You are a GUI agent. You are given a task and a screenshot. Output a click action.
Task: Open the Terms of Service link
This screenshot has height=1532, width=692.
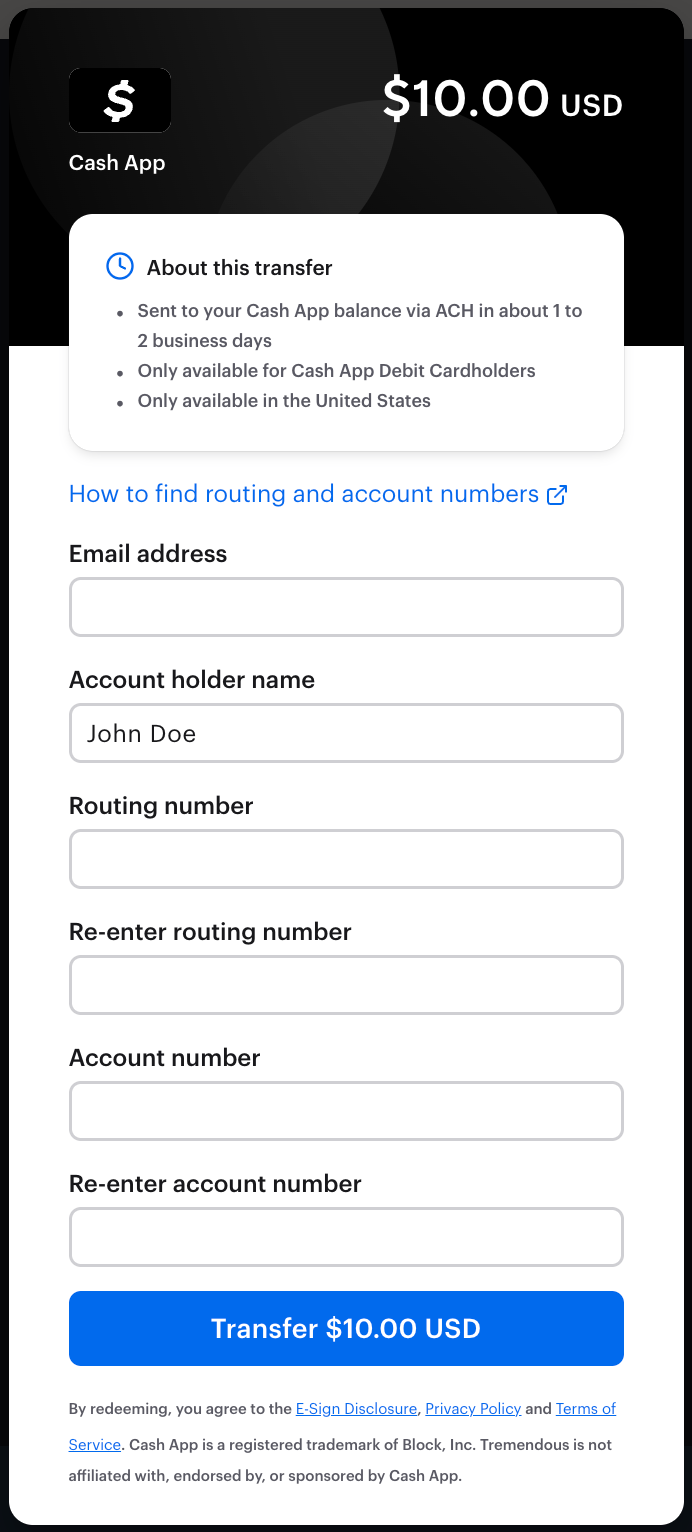[x=585, y=1408]
